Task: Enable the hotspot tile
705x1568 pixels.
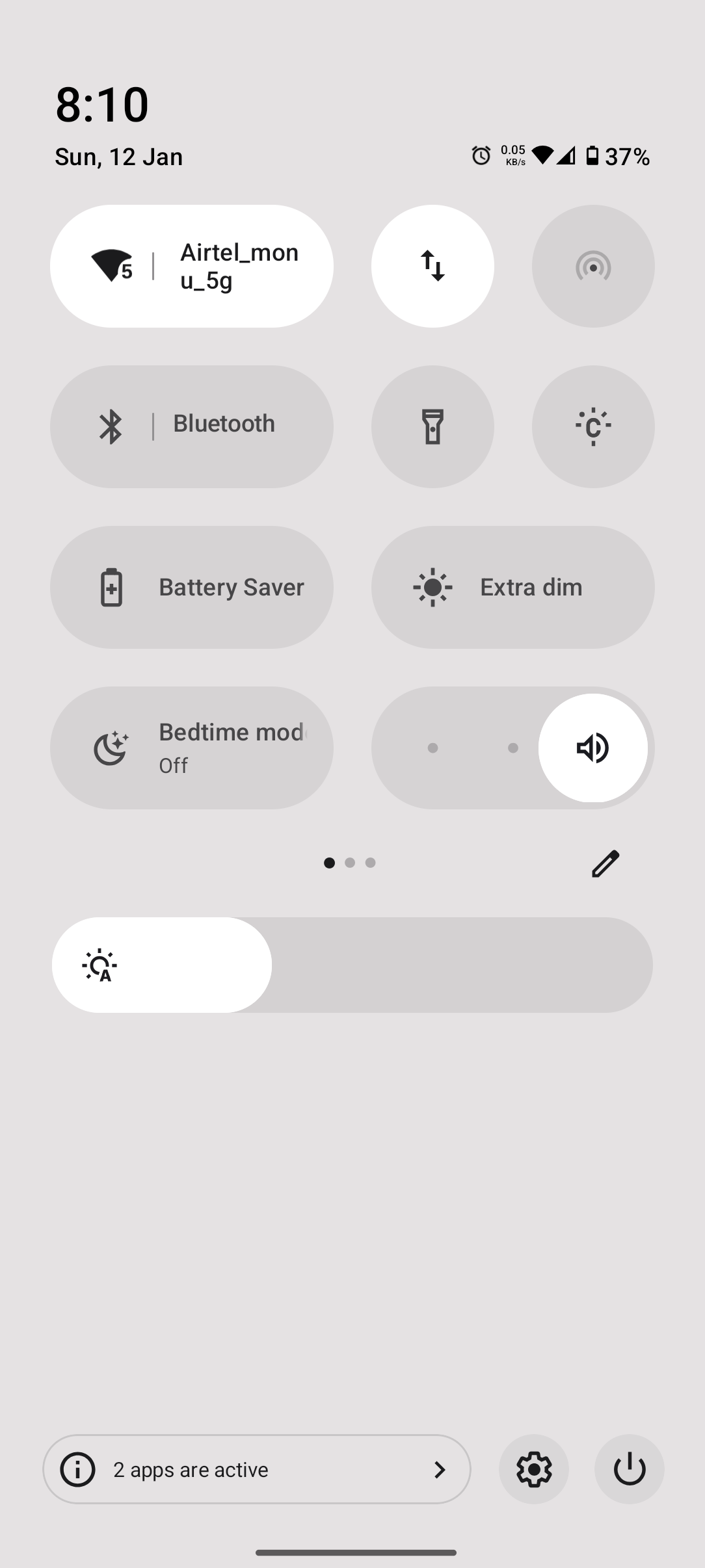Action: [x=592, y=266]
